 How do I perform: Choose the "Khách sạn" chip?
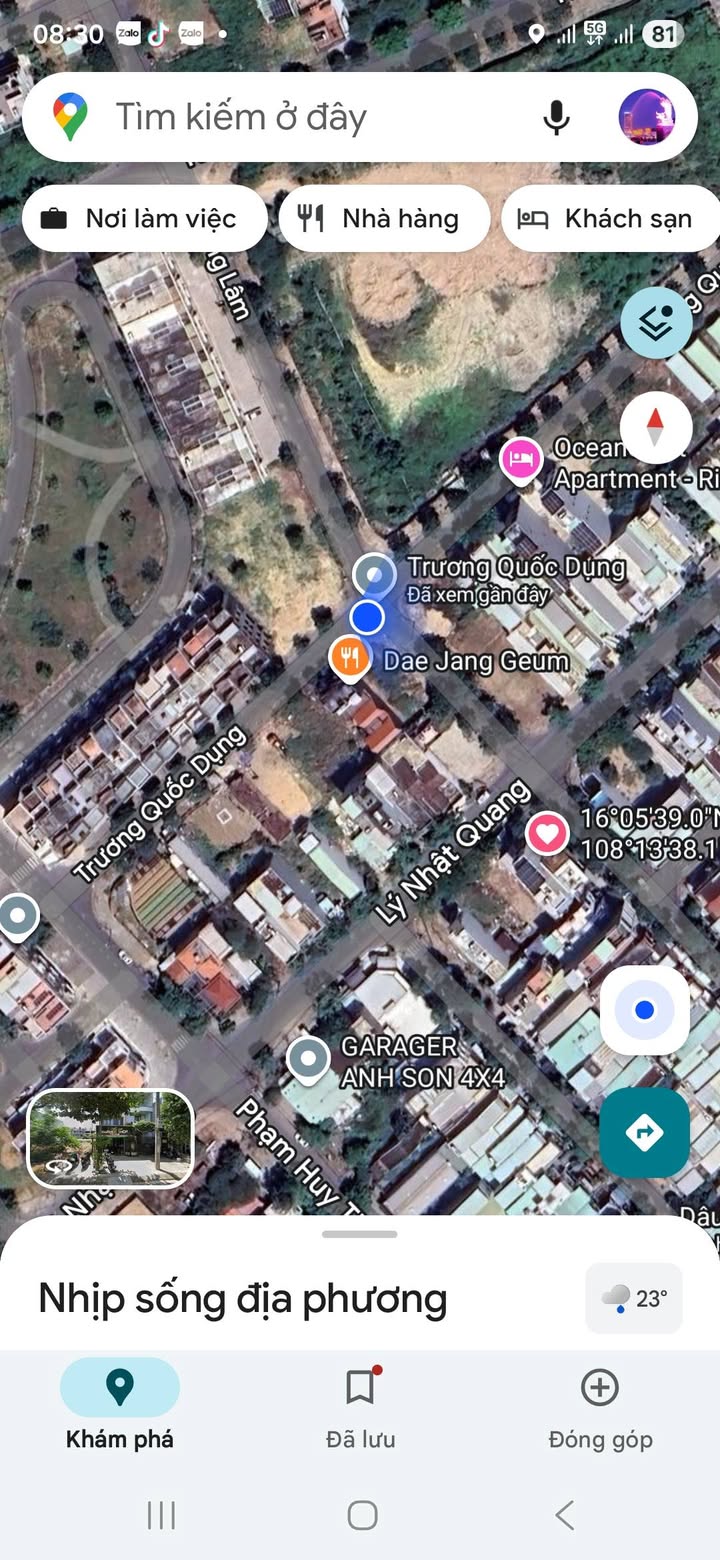(x=610, y=218)
